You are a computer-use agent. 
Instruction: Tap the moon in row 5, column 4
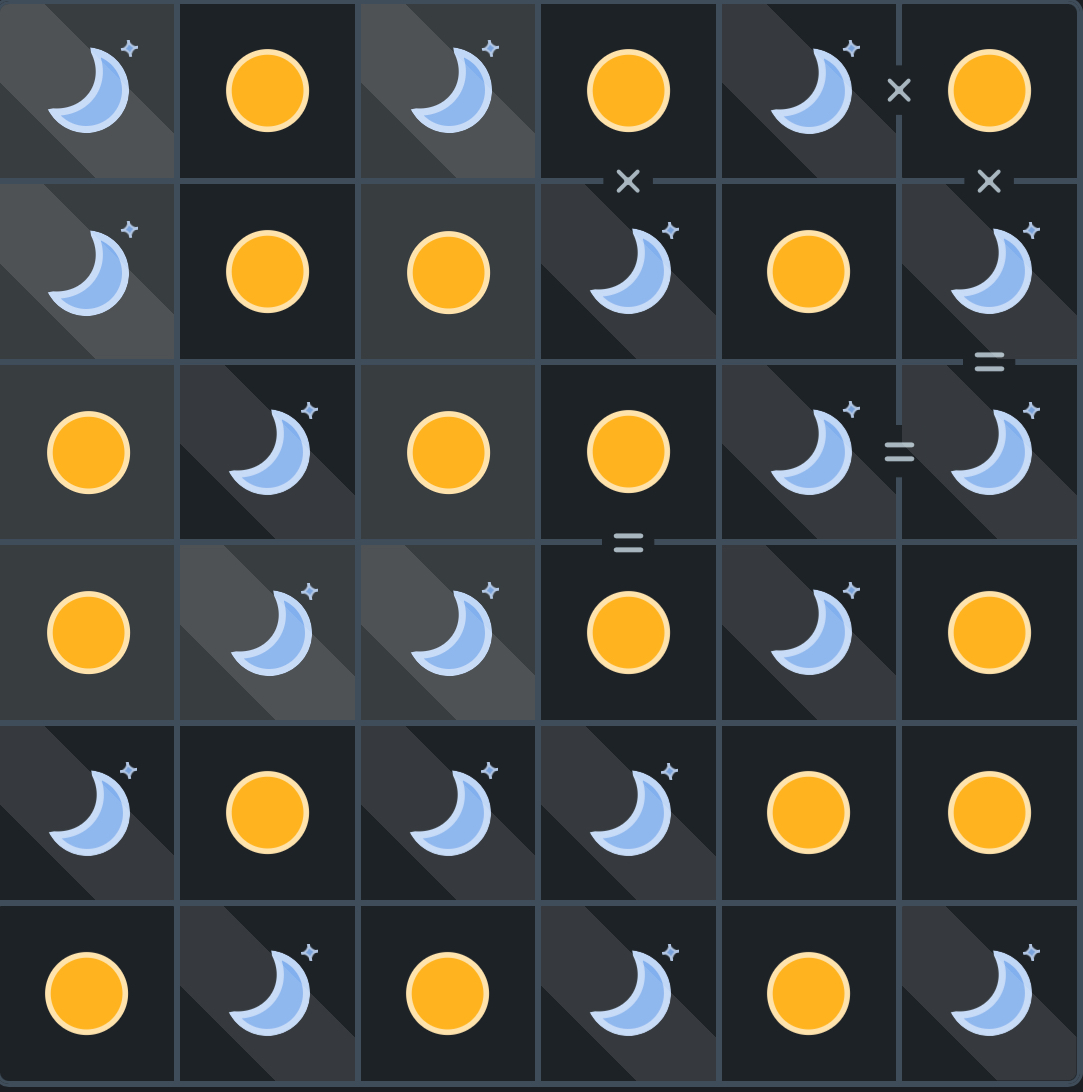[629, 813]
